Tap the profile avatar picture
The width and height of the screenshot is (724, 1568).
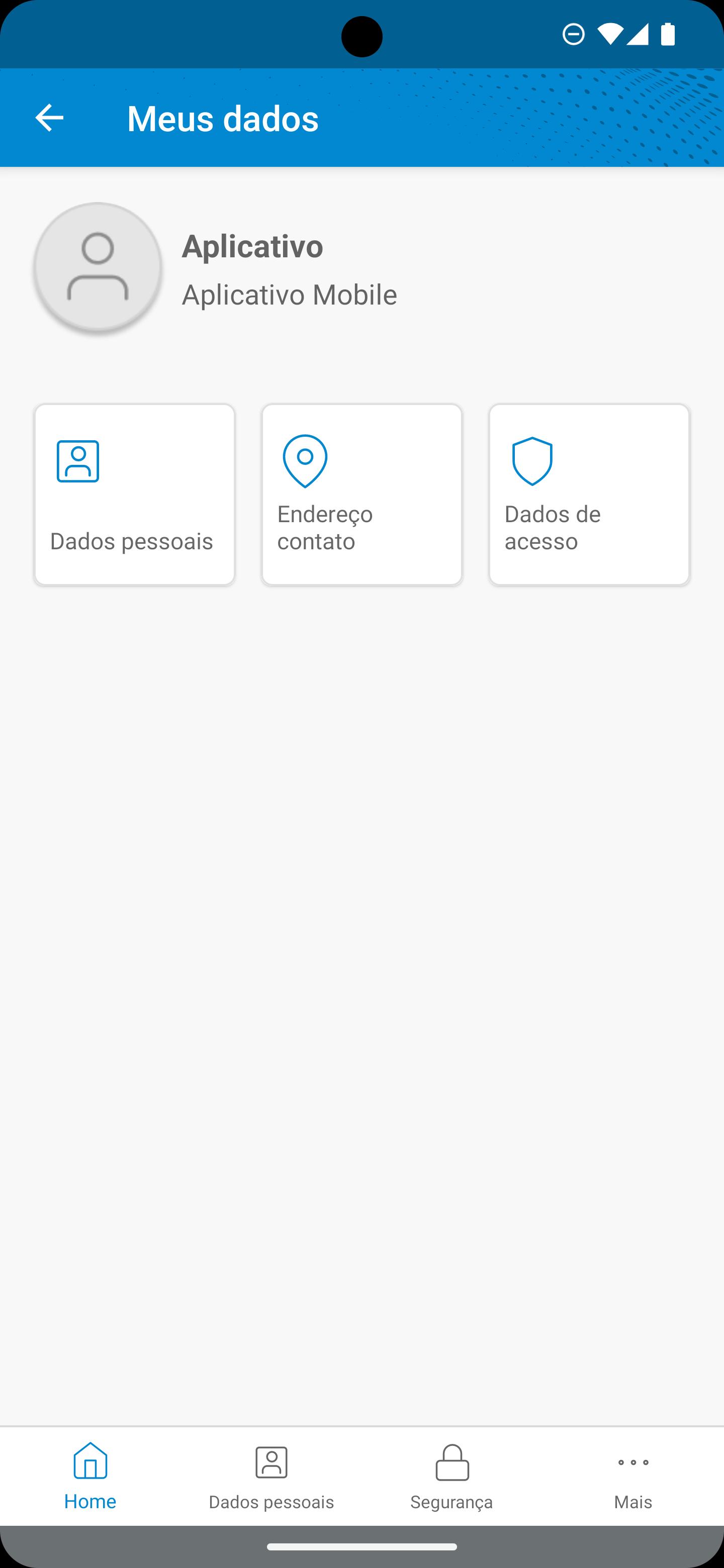[x=98, y=267]
